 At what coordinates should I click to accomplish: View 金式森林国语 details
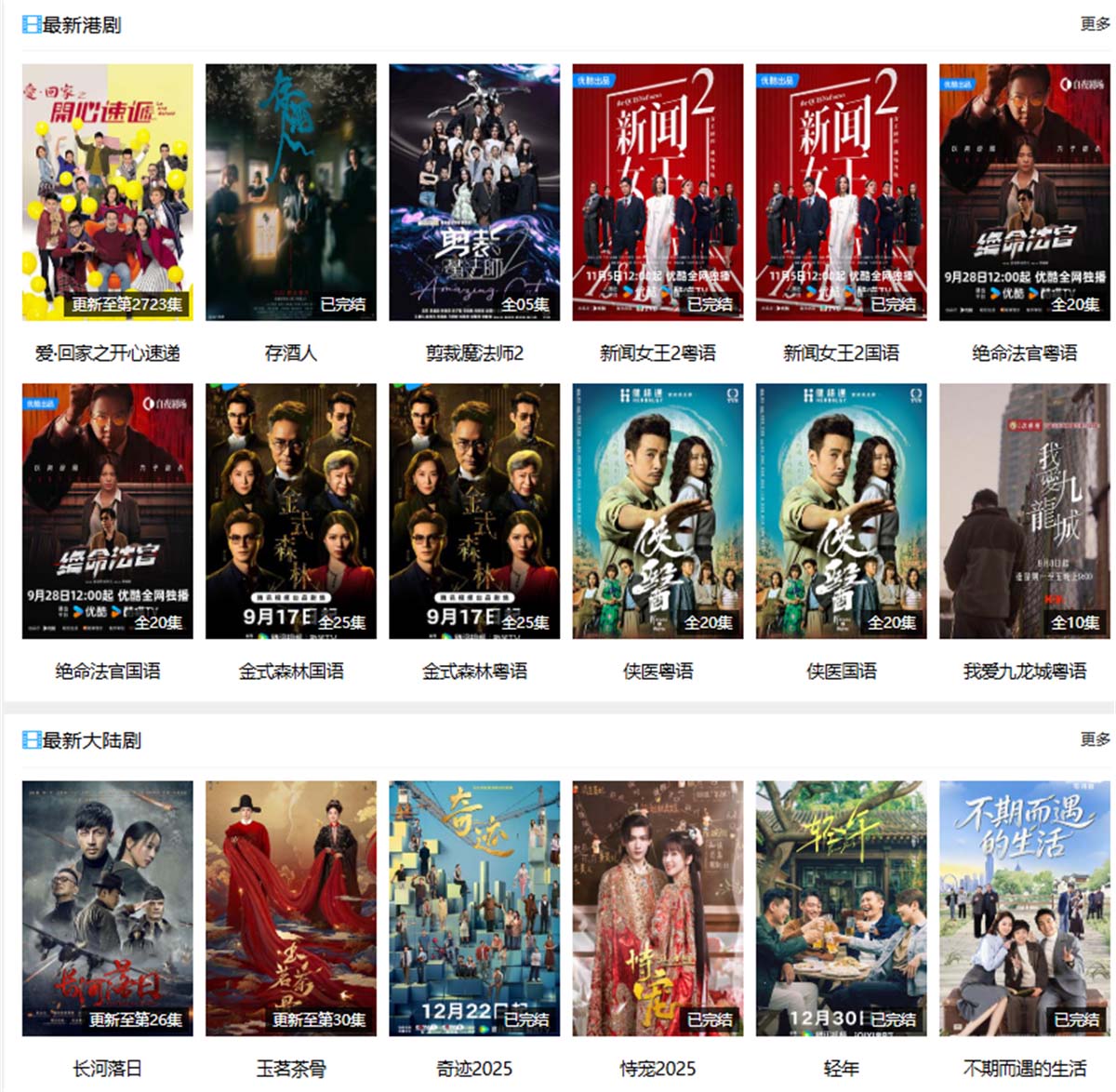(x=291, y=512)
